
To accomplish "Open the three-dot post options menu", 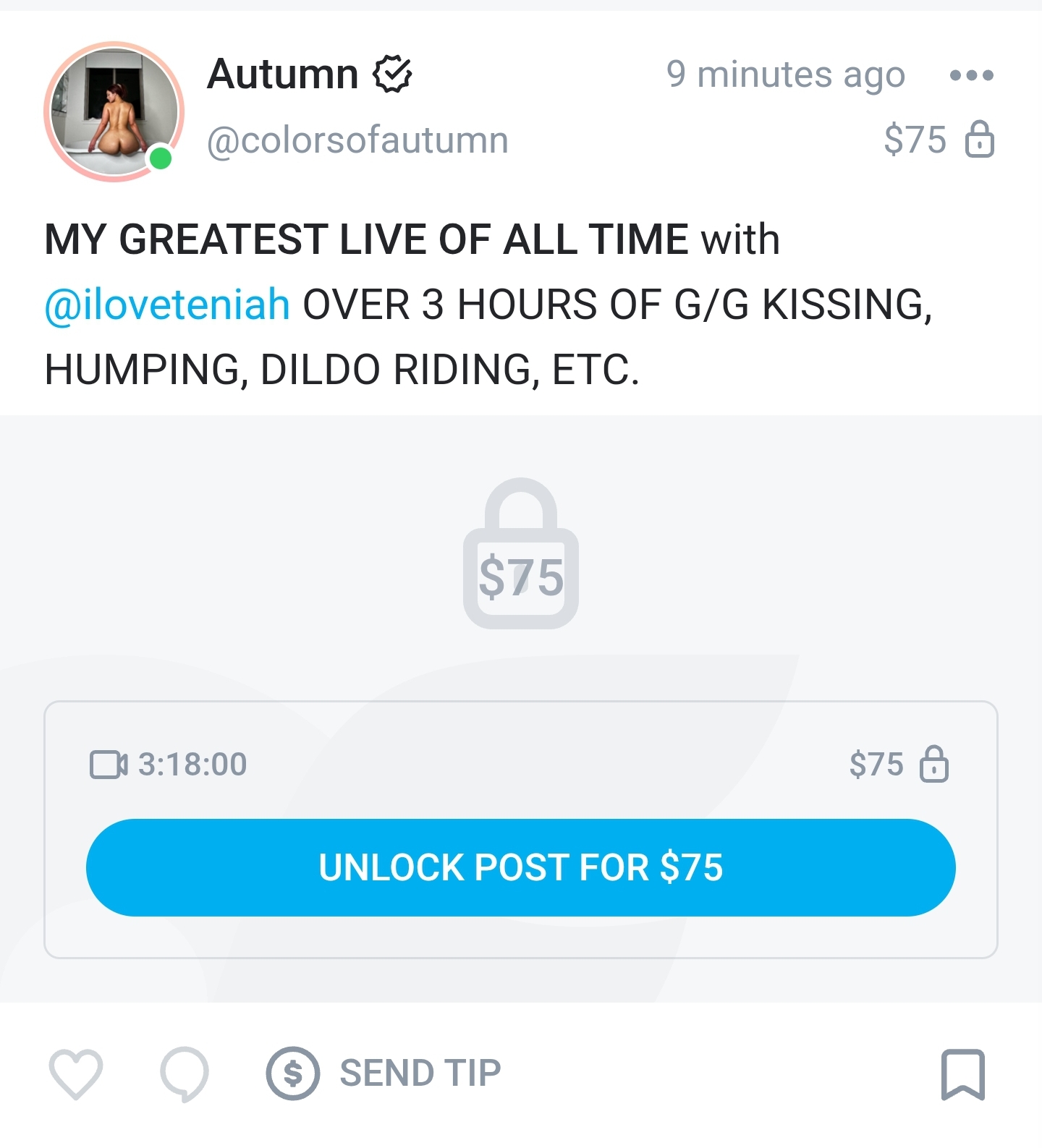I will (x=971, y=75).
